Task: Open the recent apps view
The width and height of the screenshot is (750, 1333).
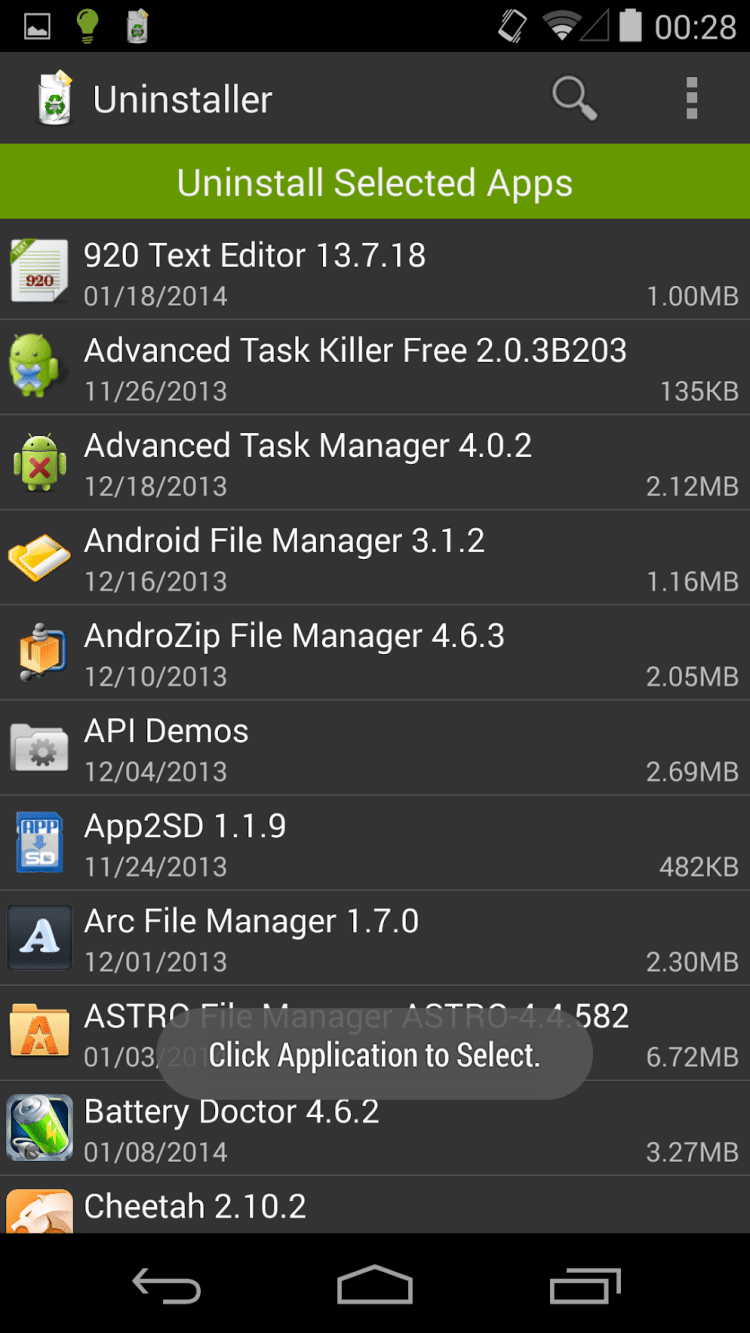Action: click(x=585, y=1285)
